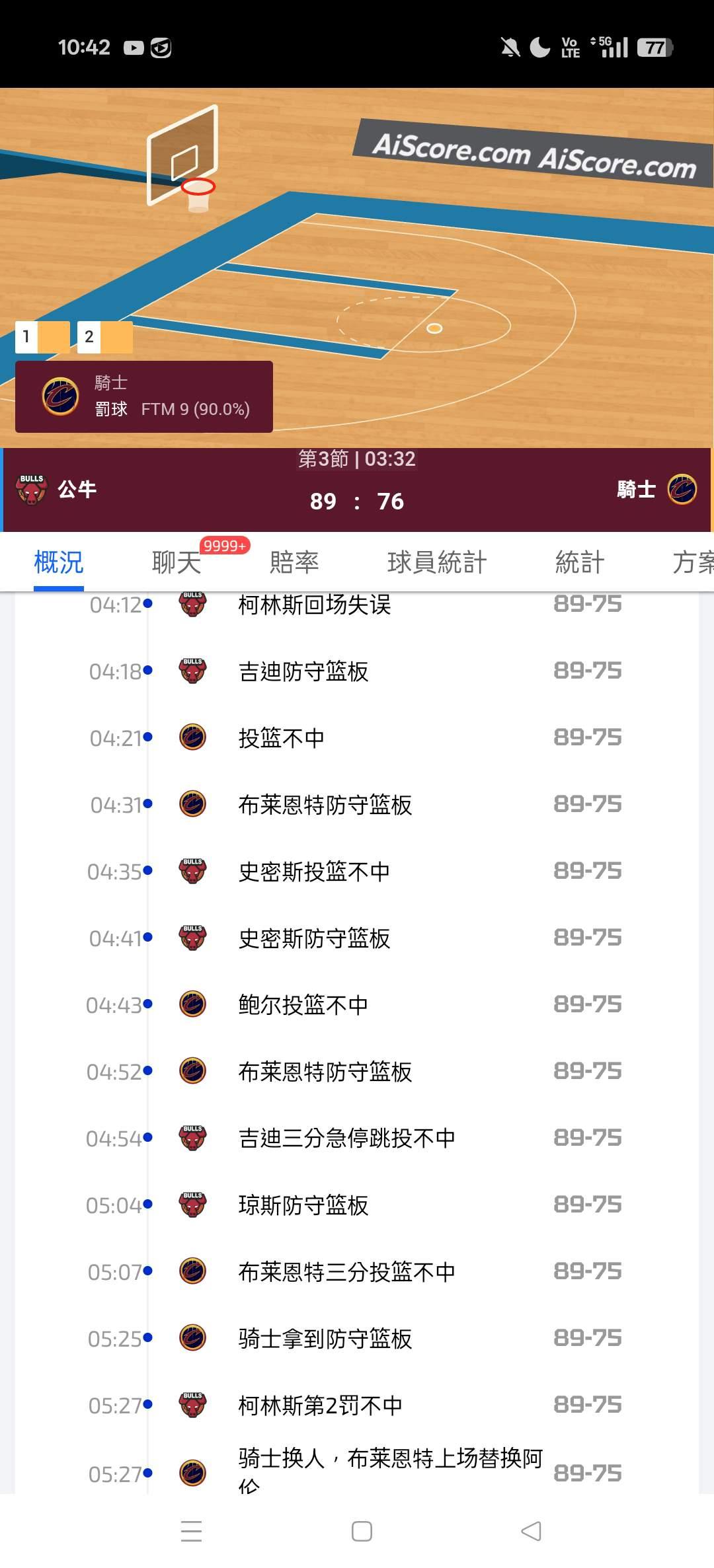Open the 賠率 tab
This screenshot has width=714, height=1568.
coord(294,562)
